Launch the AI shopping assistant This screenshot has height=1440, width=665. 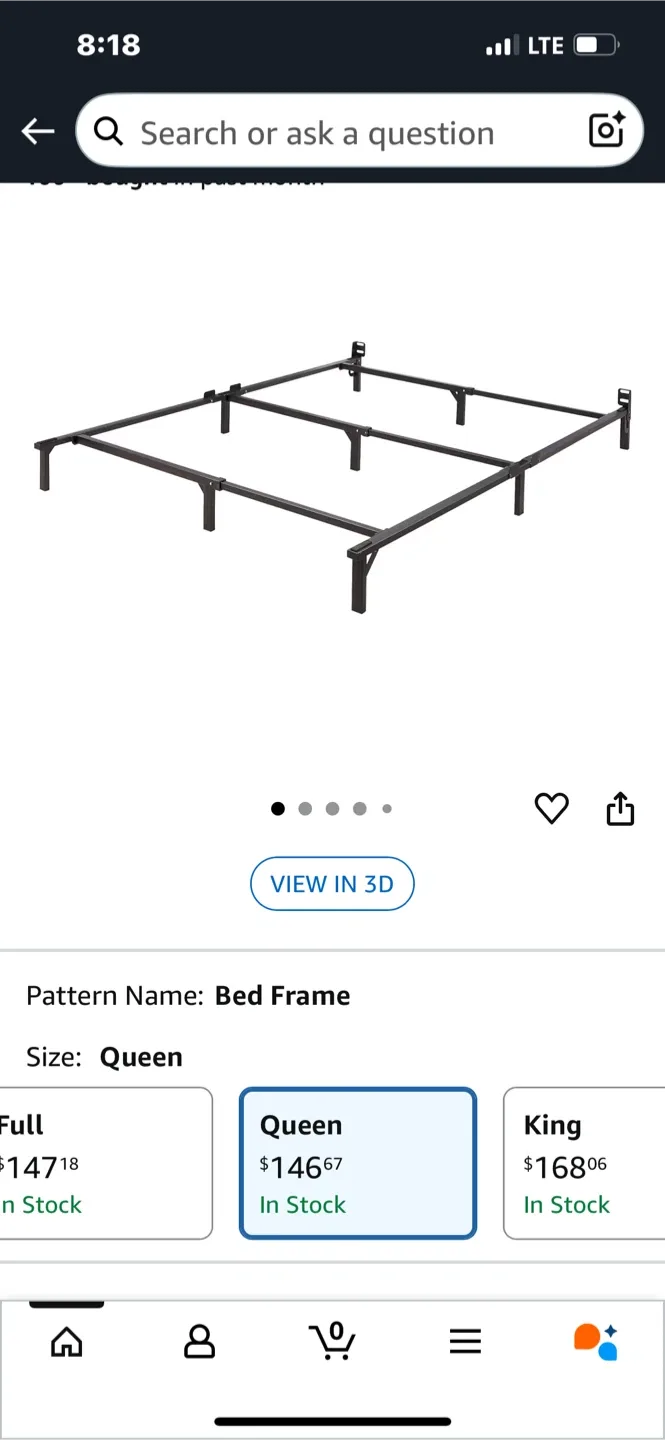tap(596, 1341)
